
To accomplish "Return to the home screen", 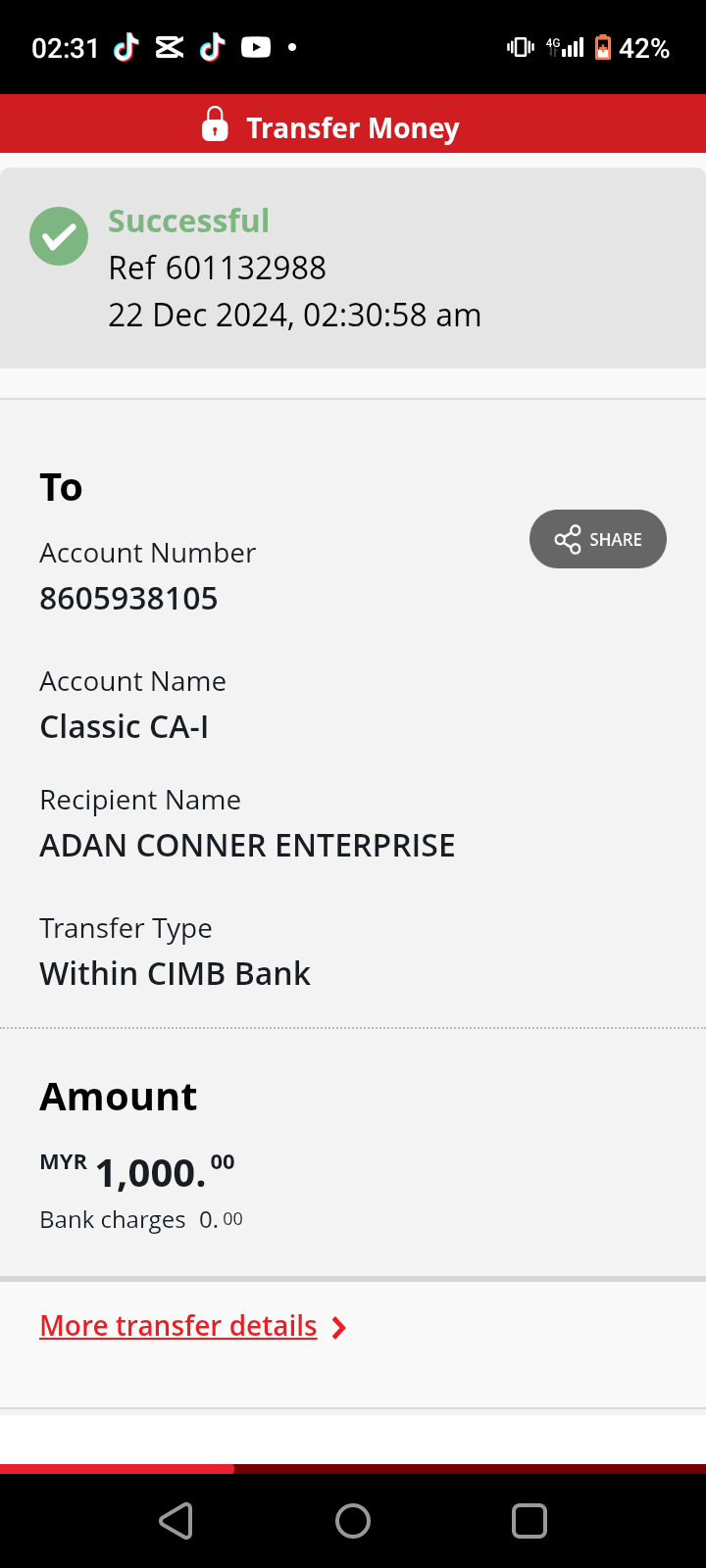I will [353, 1521].
